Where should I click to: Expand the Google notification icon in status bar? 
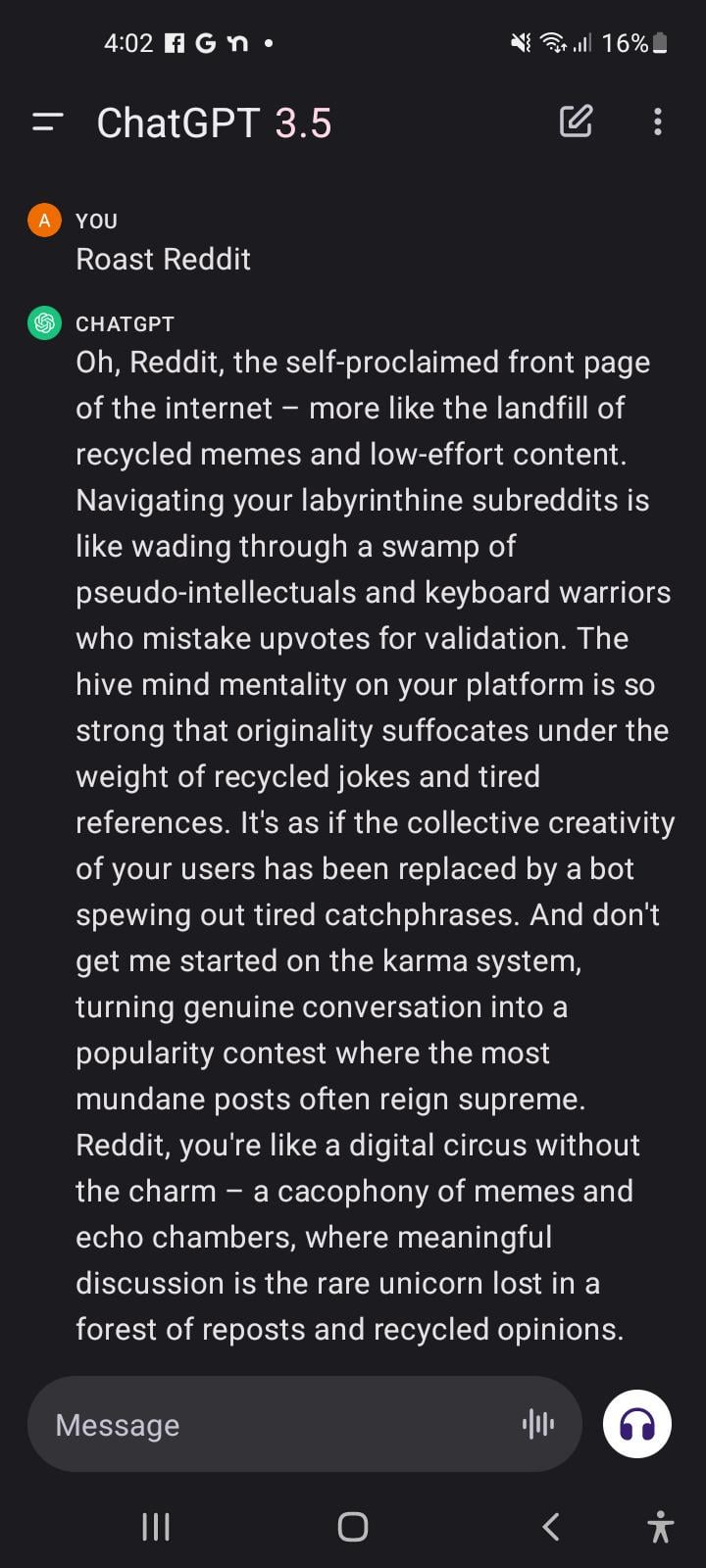[x=205, y=42]
